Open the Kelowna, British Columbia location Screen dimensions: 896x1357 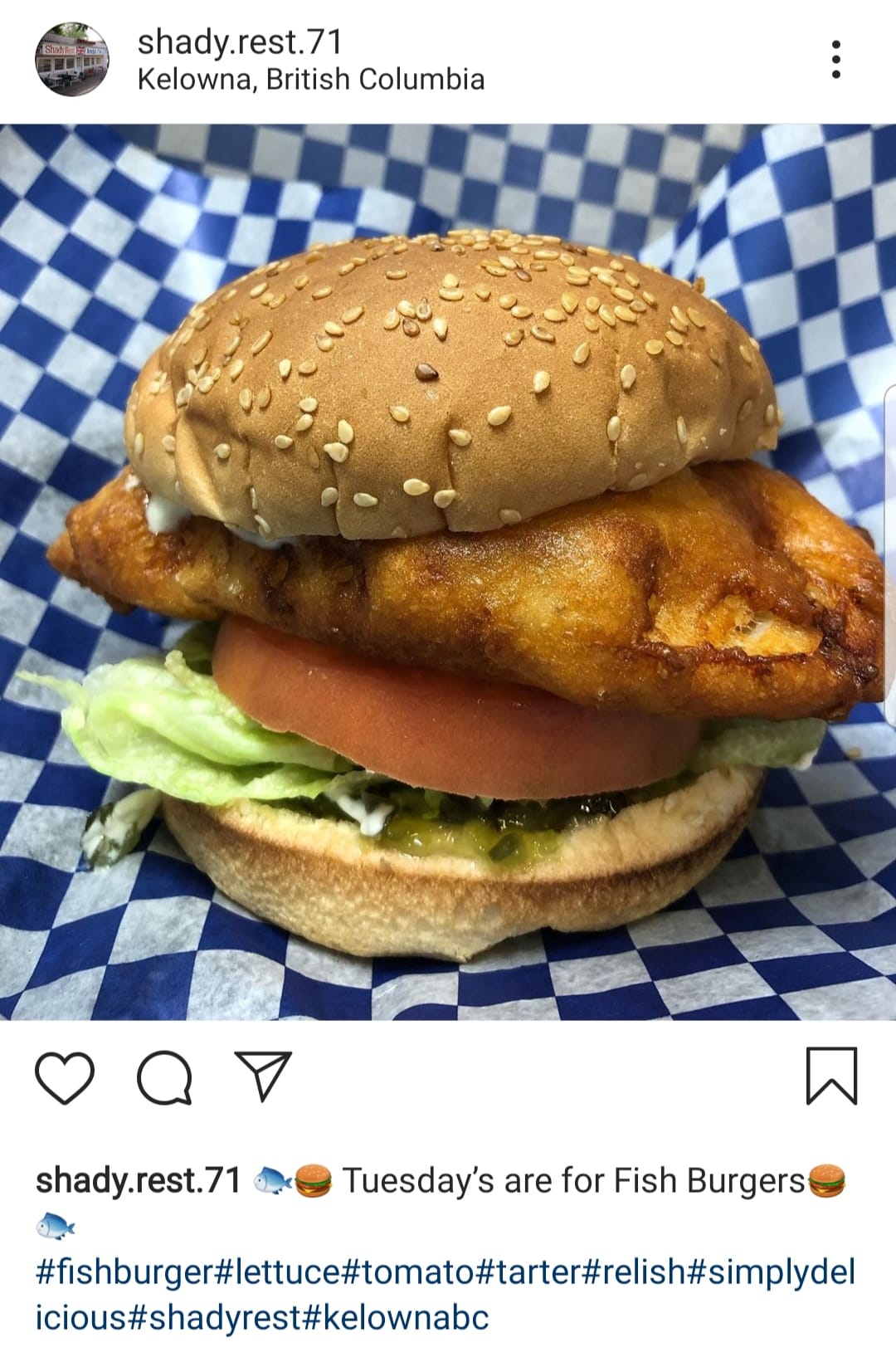pos(310,80)
